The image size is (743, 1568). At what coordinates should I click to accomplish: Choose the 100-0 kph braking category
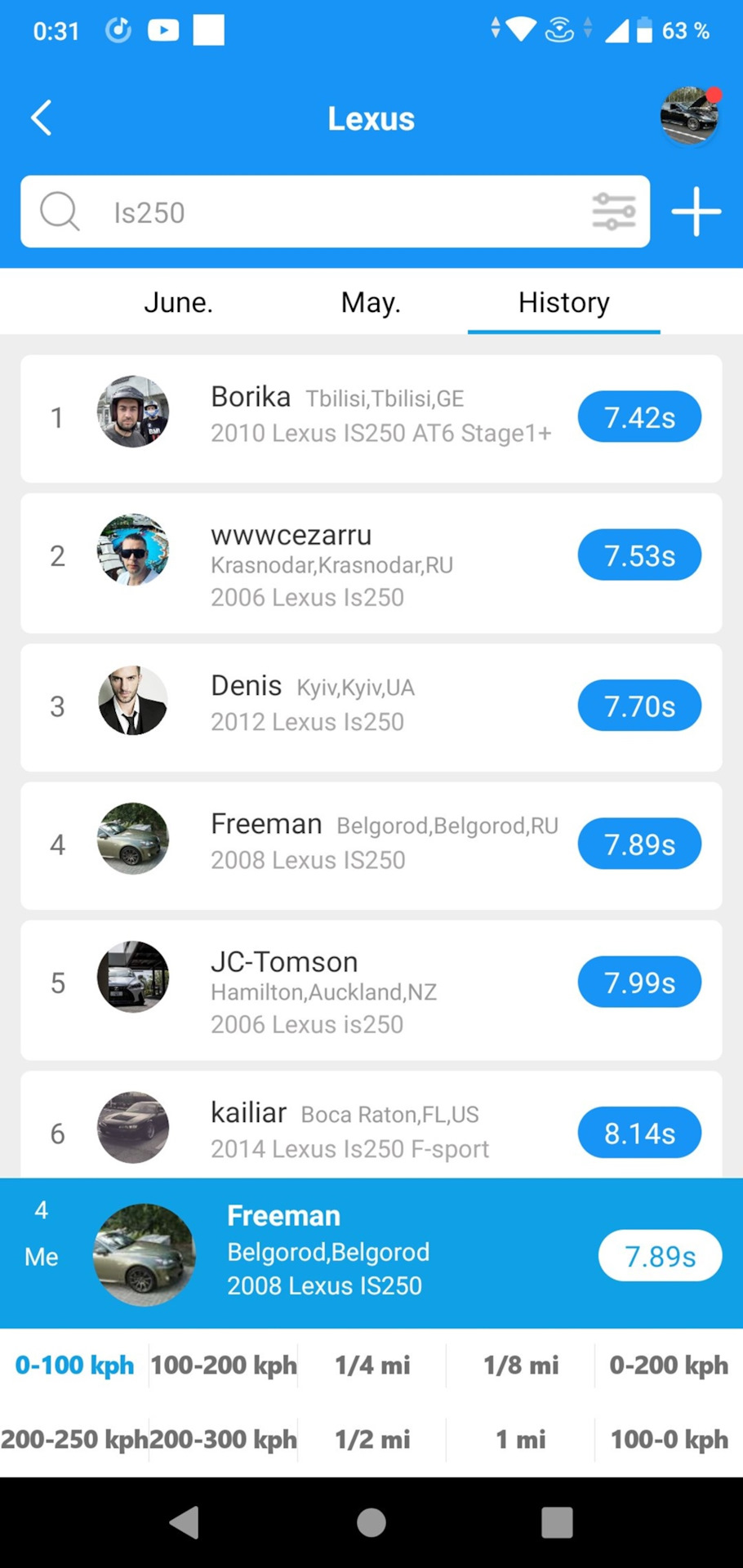pyautogui.click(x=669, y=1439)
